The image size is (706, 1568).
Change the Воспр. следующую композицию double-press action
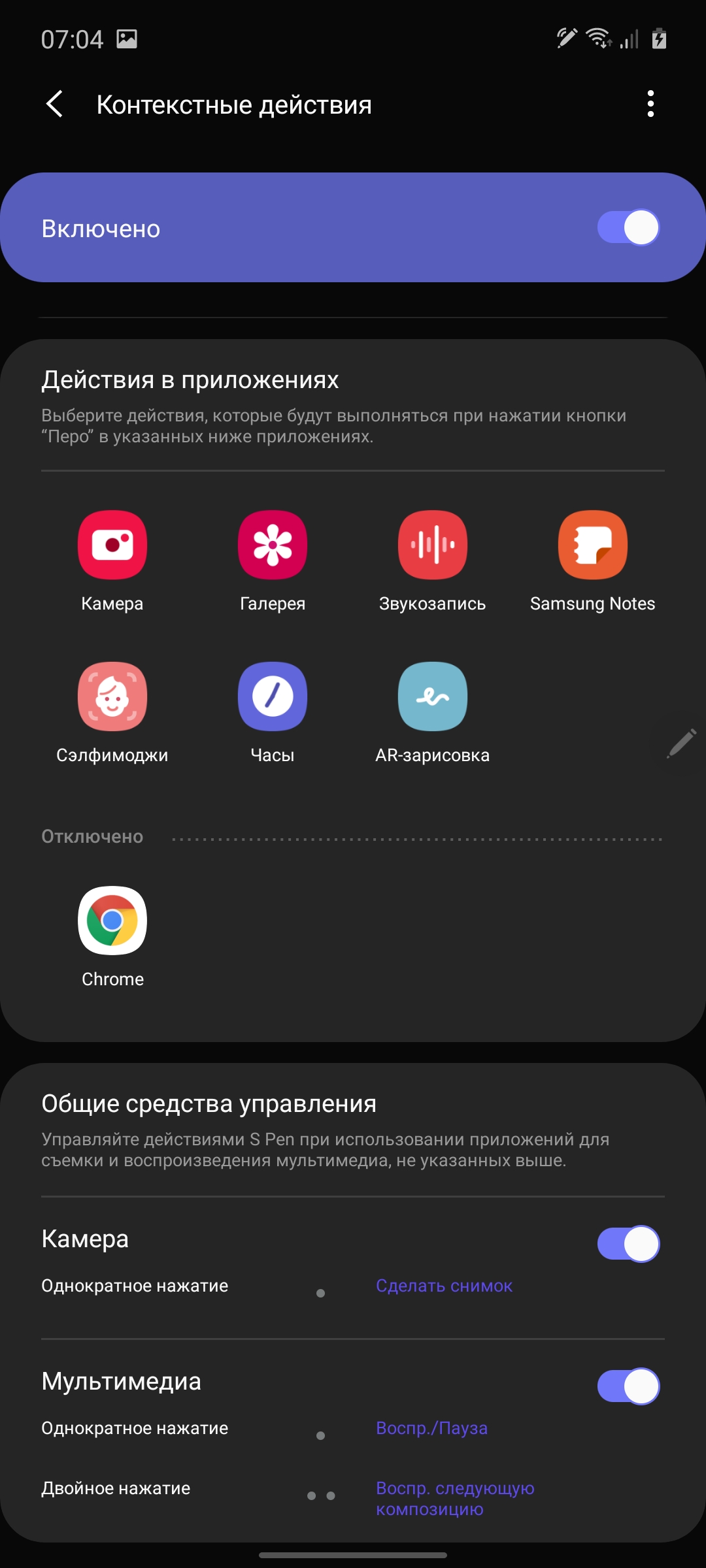tap(455, 1498)
